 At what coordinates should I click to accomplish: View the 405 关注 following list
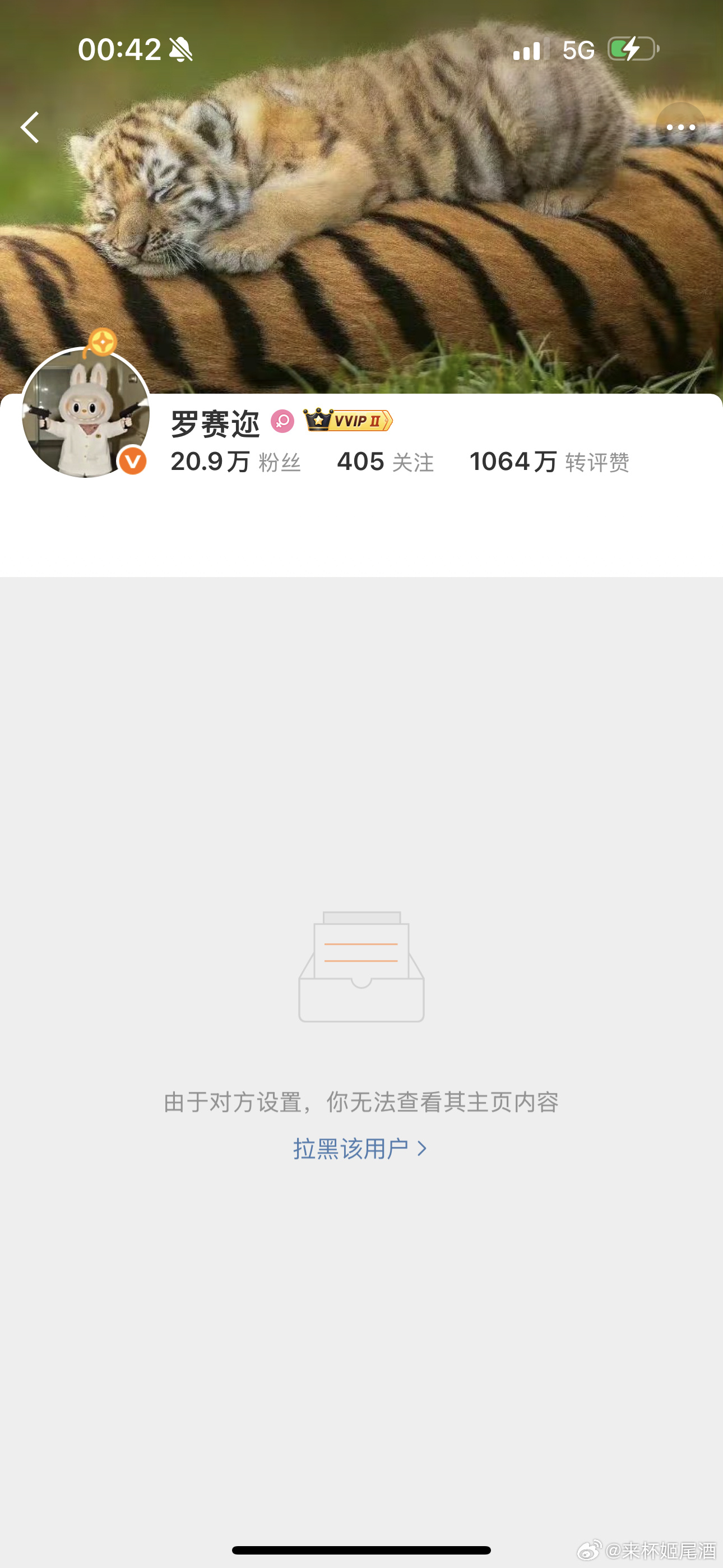384,462
